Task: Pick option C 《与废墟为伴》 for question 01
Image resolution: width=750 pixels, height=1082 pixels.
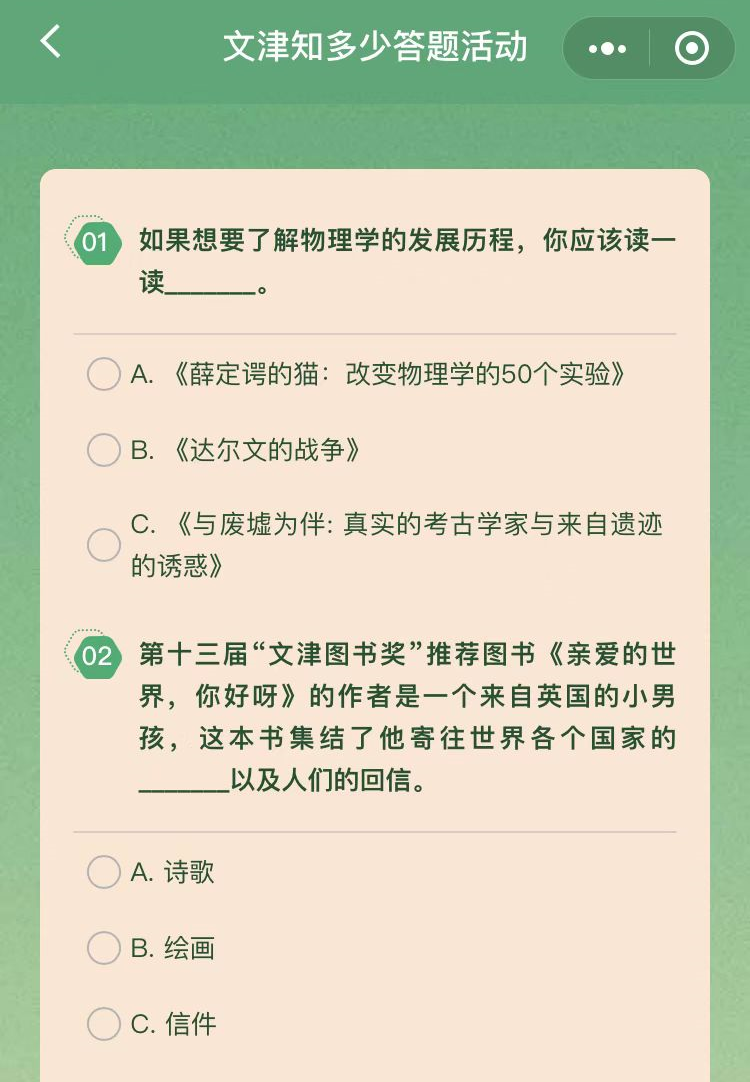Action: 104,545
